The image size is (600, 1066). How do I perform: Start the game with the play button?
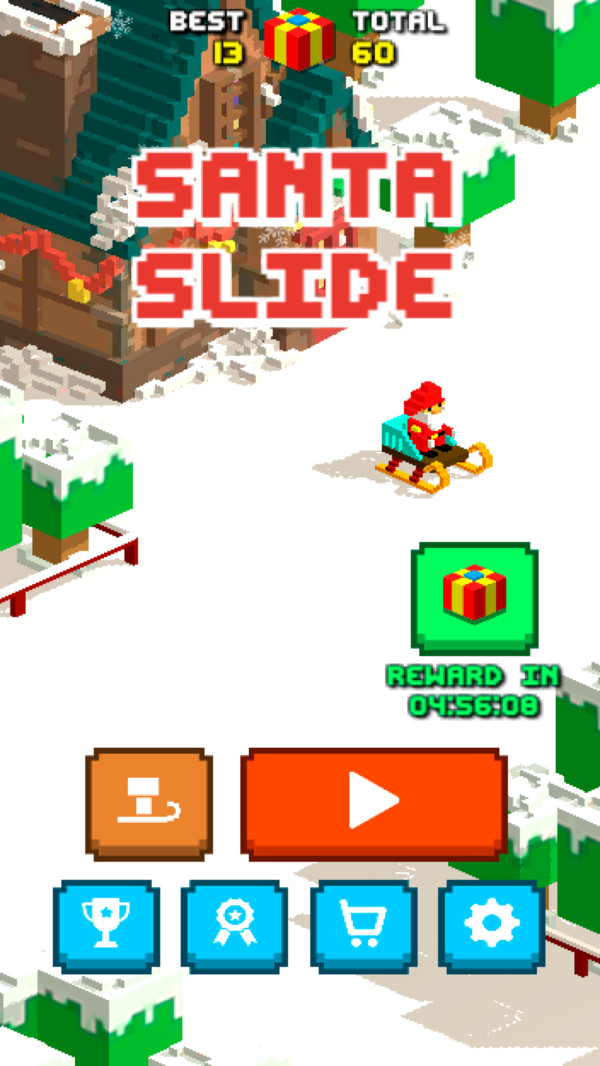click(x=373, y=803)
